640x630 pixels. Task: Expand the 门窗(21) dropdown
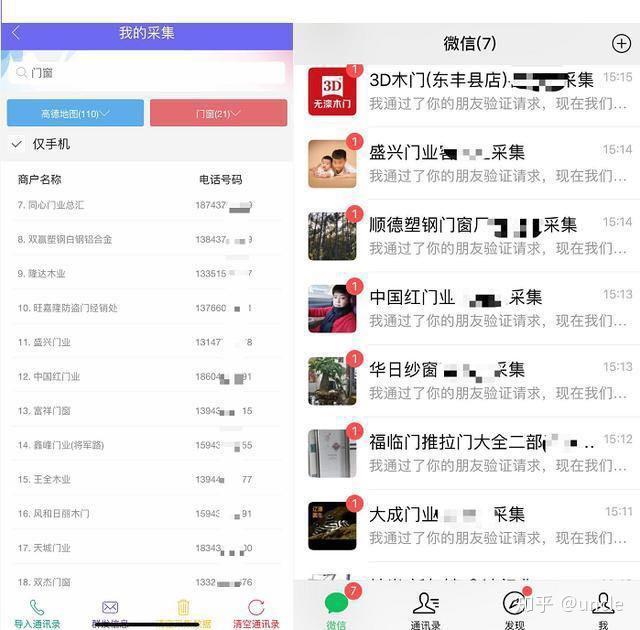218,114
